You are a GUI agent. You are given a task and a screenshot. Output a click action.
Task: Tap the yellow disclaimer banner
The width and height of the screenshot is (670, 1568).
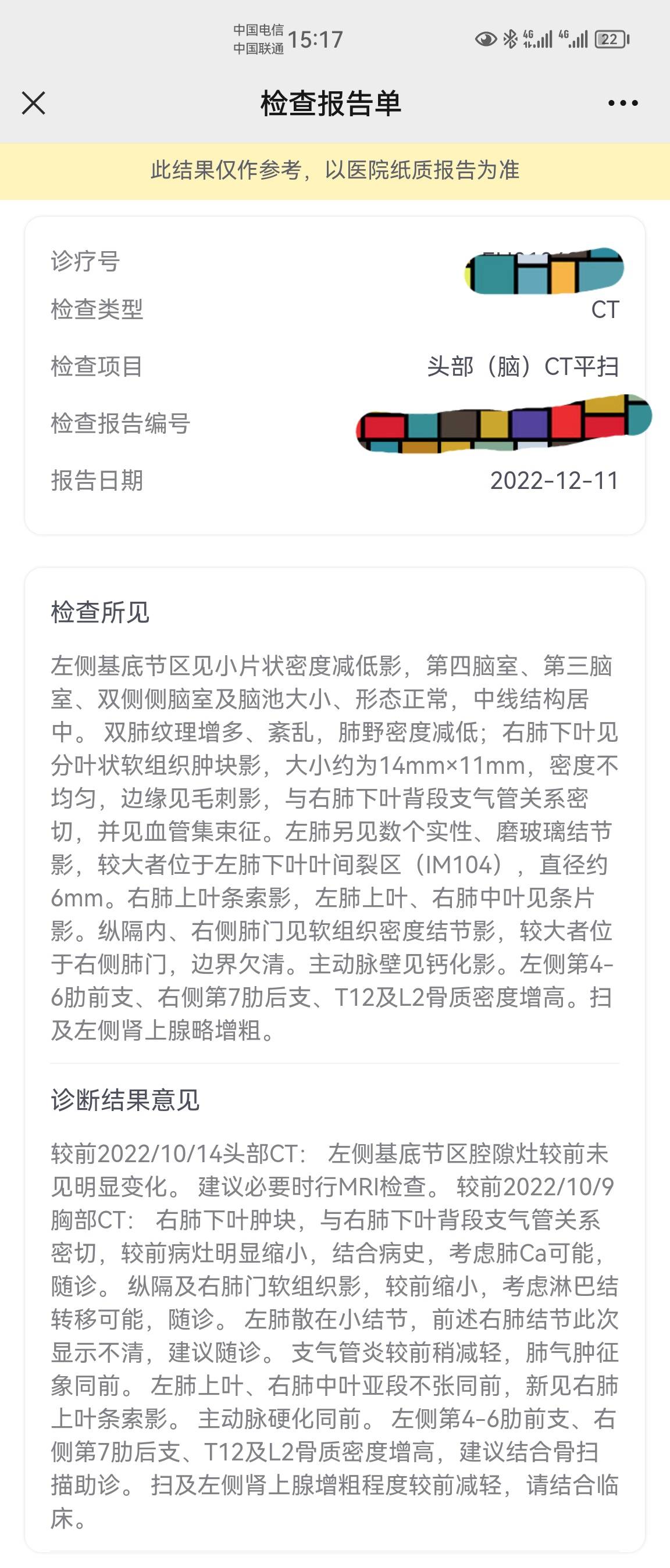click(x=335, y=172)
